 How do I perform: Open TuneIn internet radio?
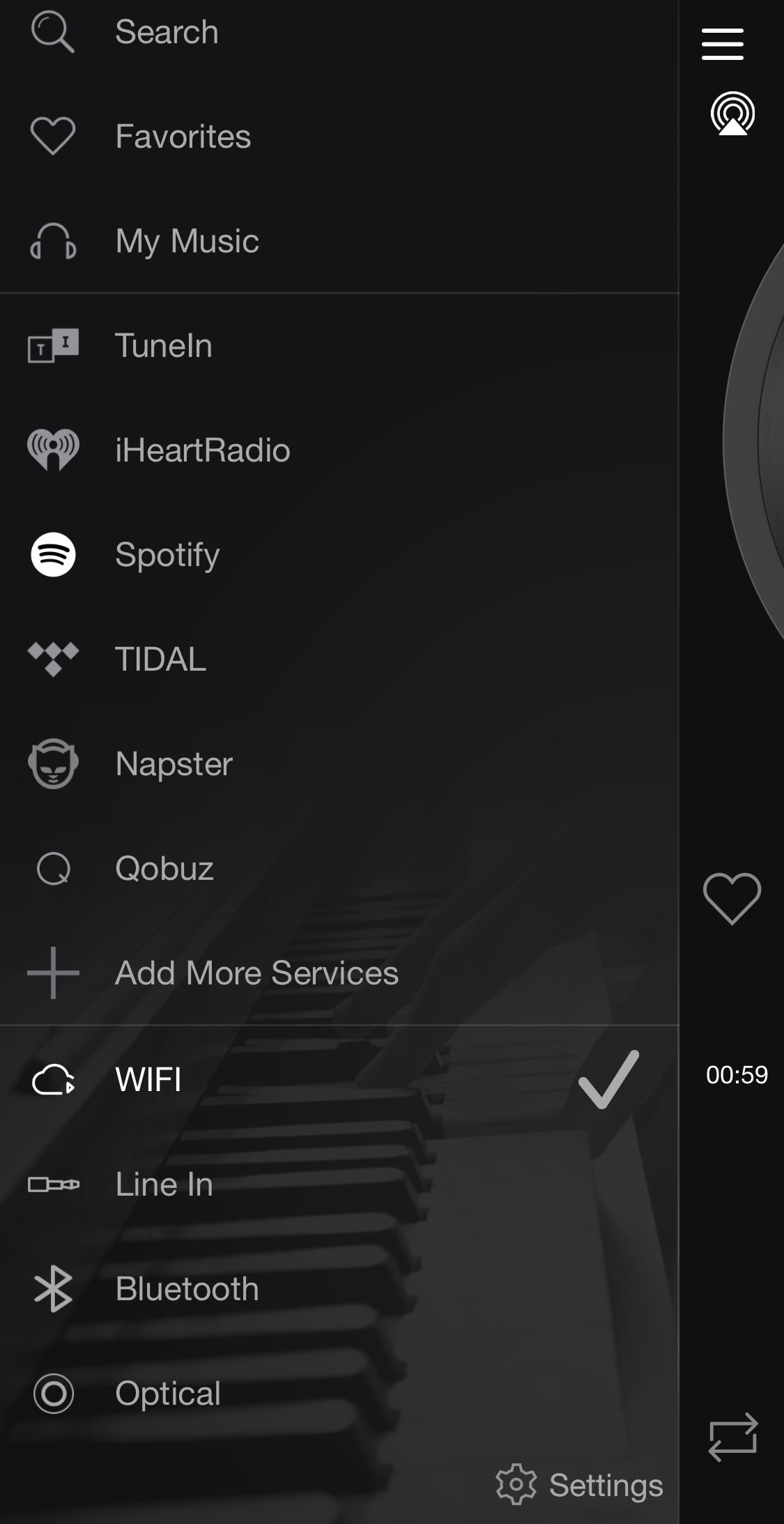[x=162, y=345]
